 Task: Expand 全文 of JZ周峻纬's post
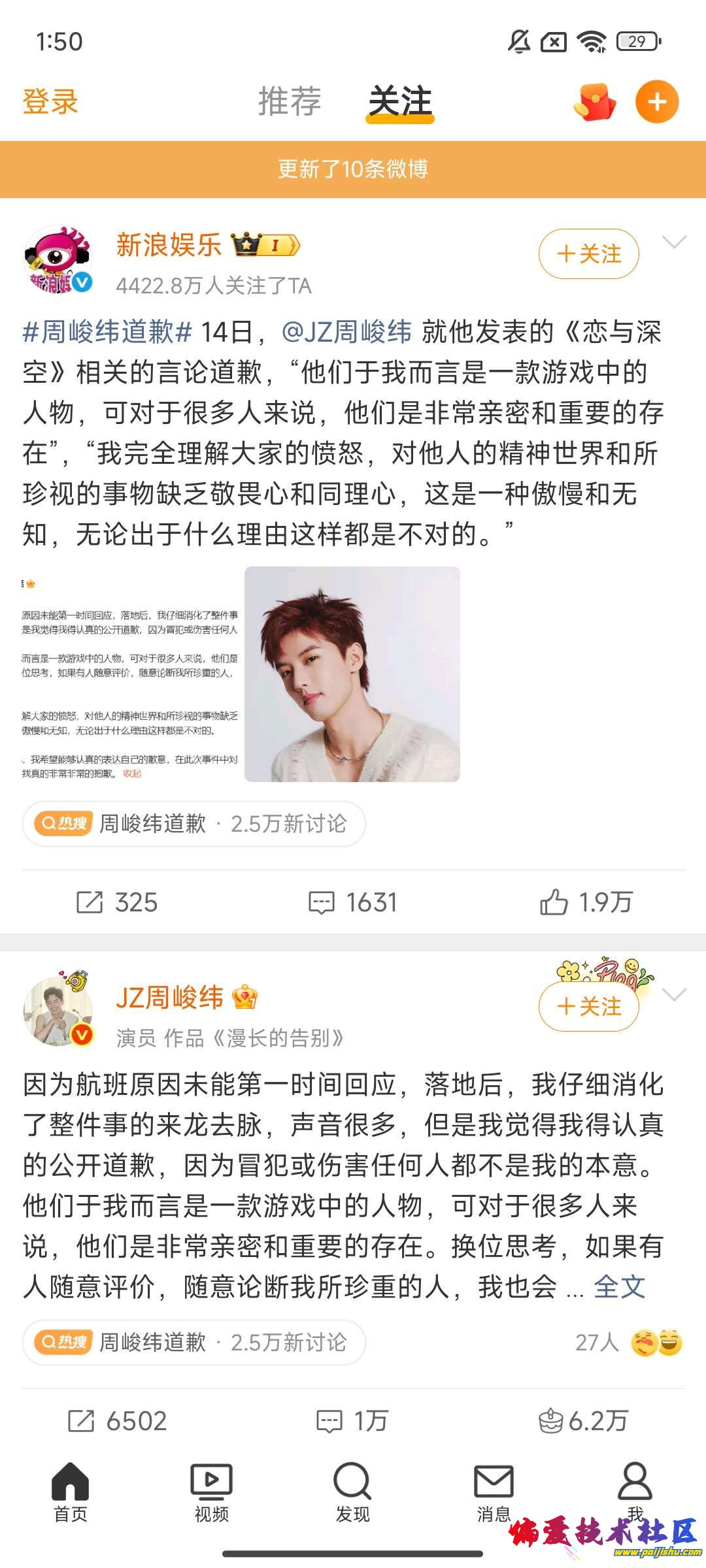click(x=619, y=1287)
